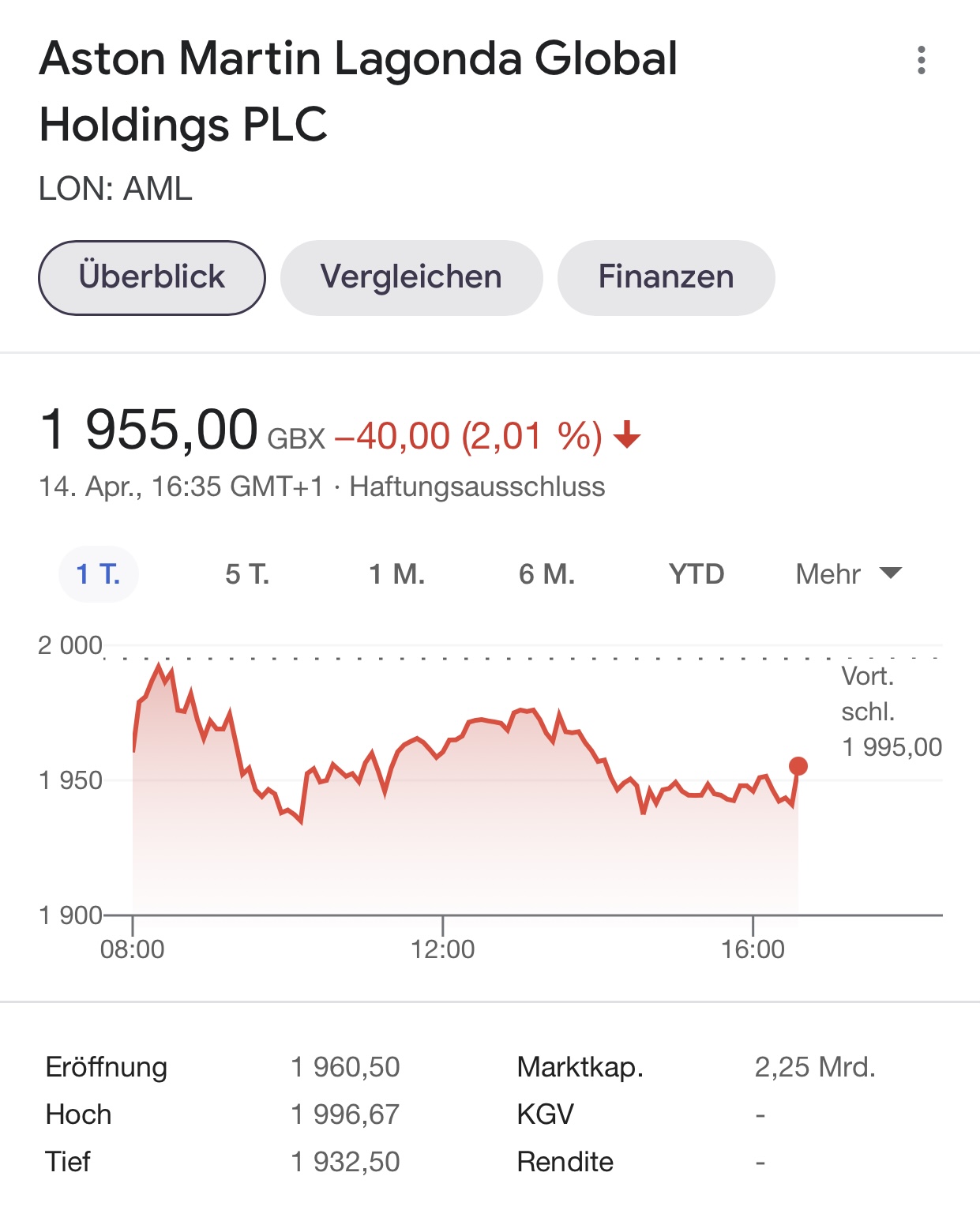The width and height of the screenshot is (980, 1210).
Task: Select the Überblick chip
Action: [152, 277]
